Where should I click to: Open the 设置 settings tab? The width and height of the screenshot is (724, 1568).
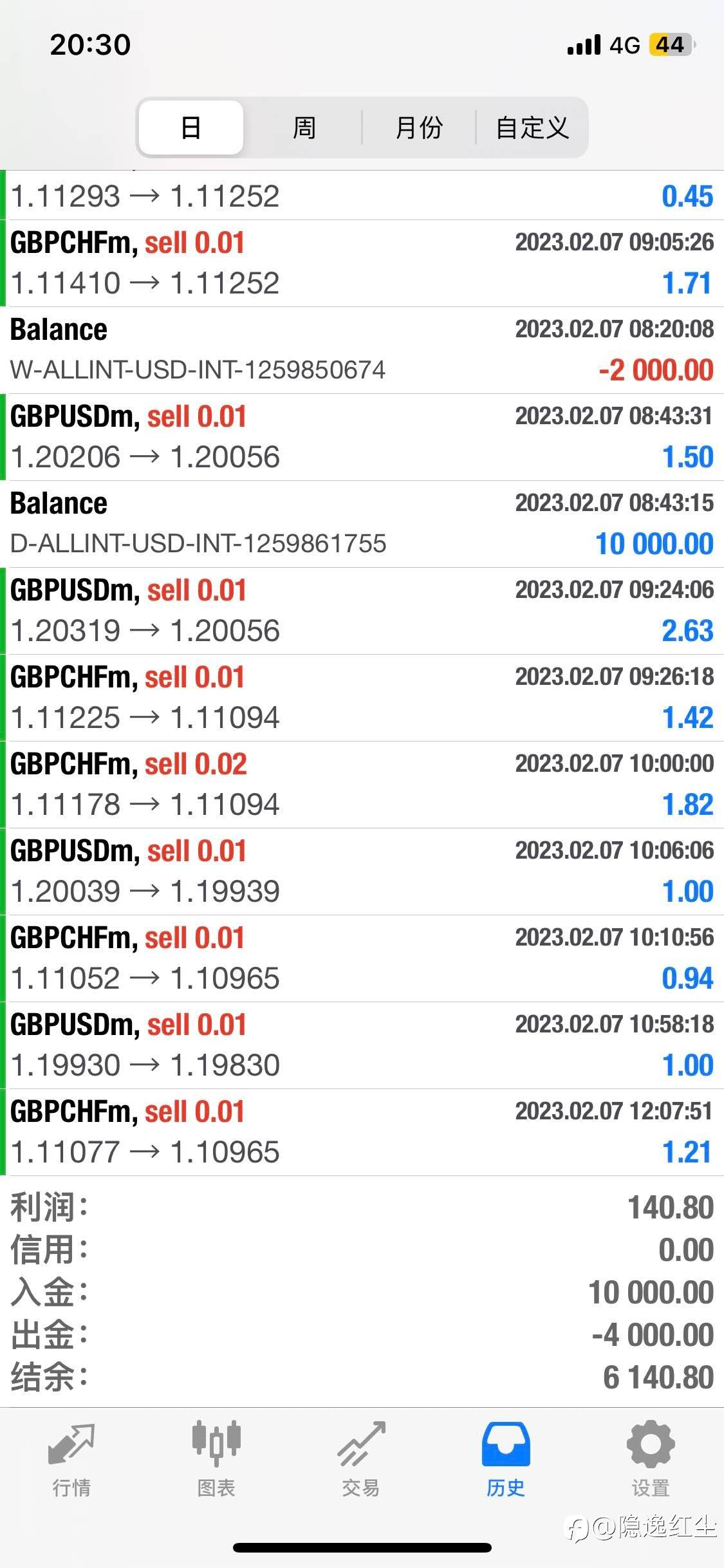click(x=651, y=1459)
